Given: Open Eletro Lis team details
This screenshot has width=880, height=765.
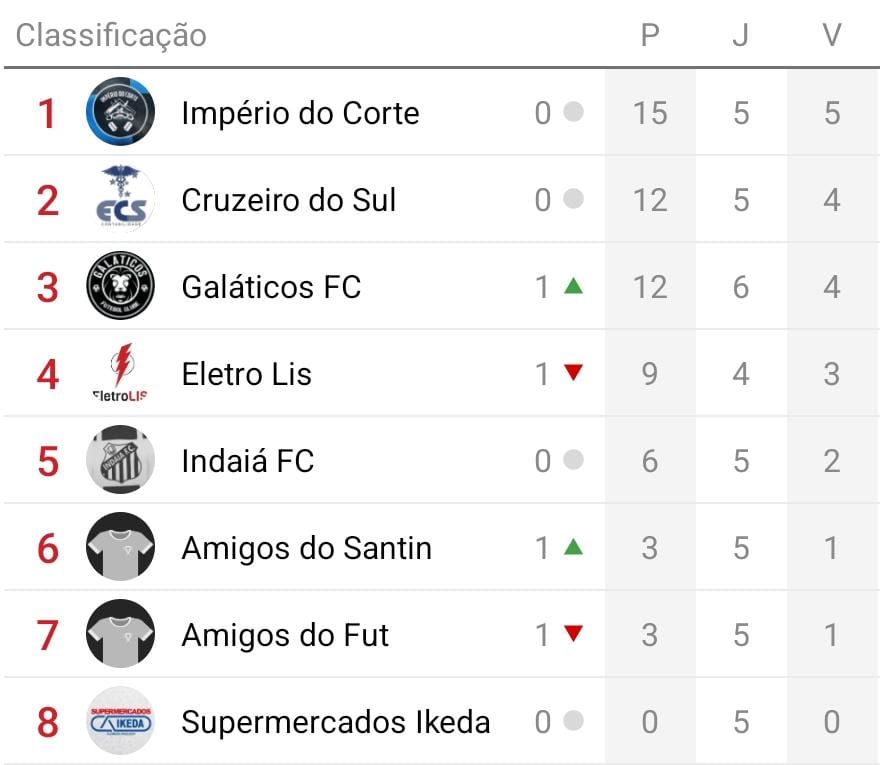Looking at the screenshot, I should pyautogui.click(x=247, y=374).
